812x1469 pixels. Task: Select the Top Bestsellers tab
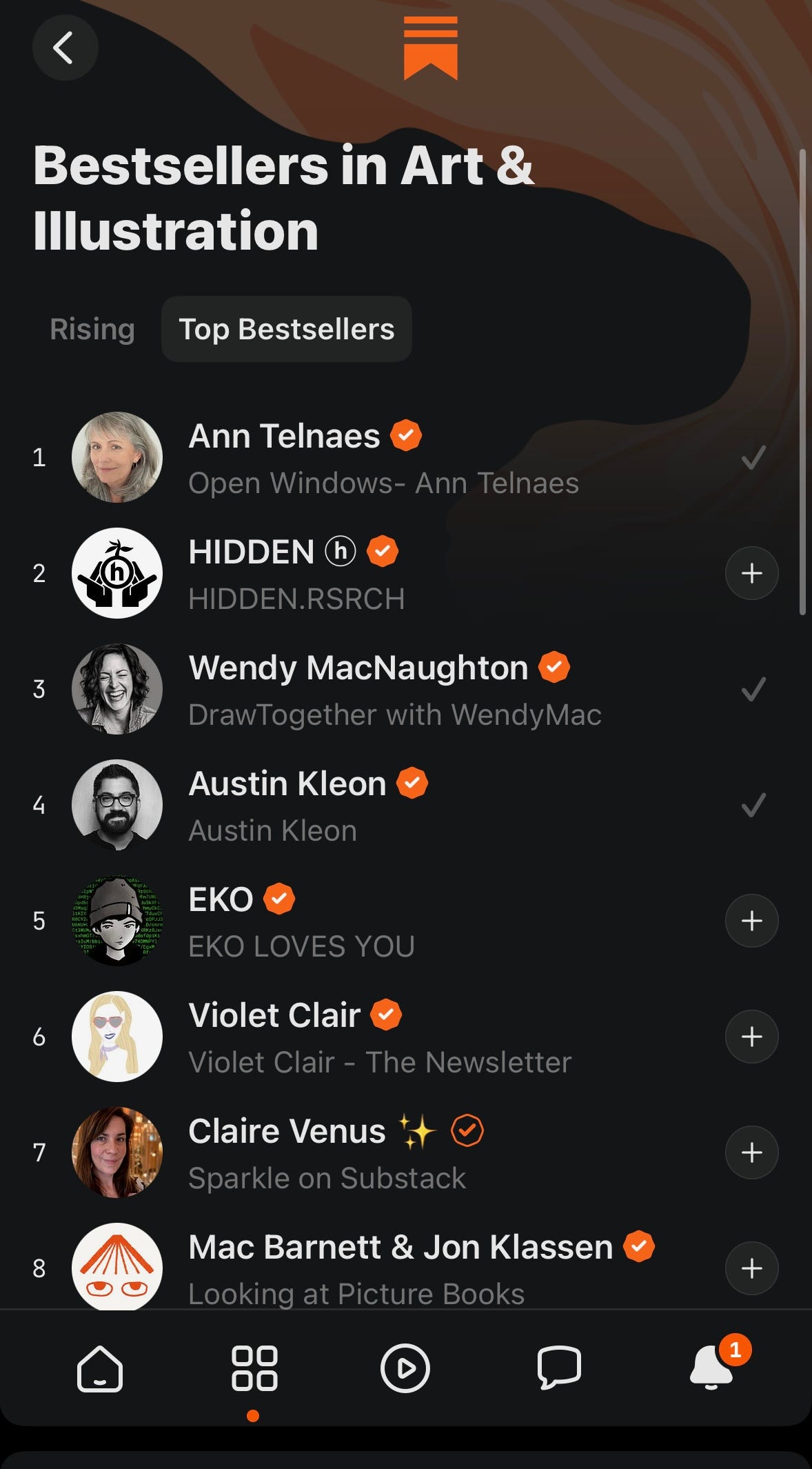tap(287, 329)
